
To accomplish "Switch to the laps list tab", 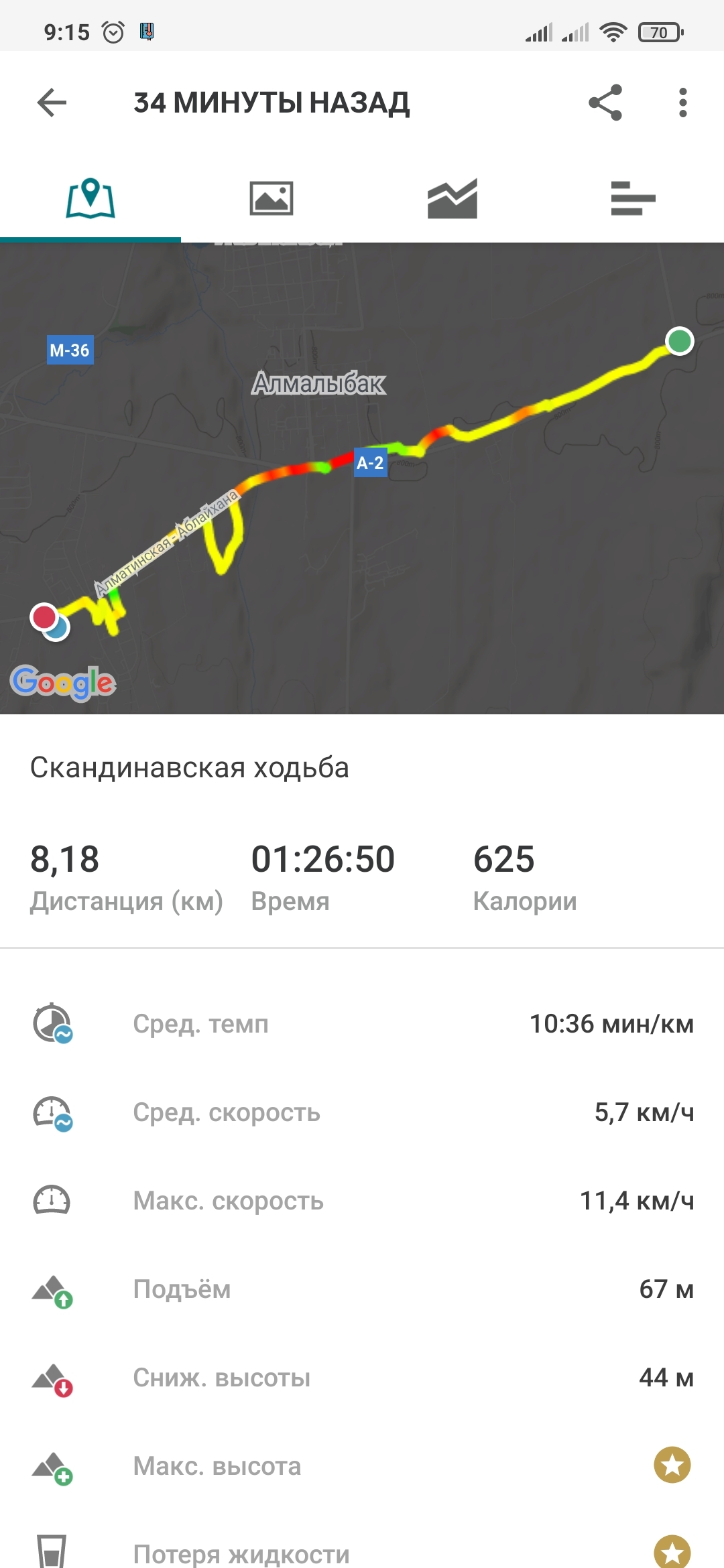I will [x=633, y=198].
